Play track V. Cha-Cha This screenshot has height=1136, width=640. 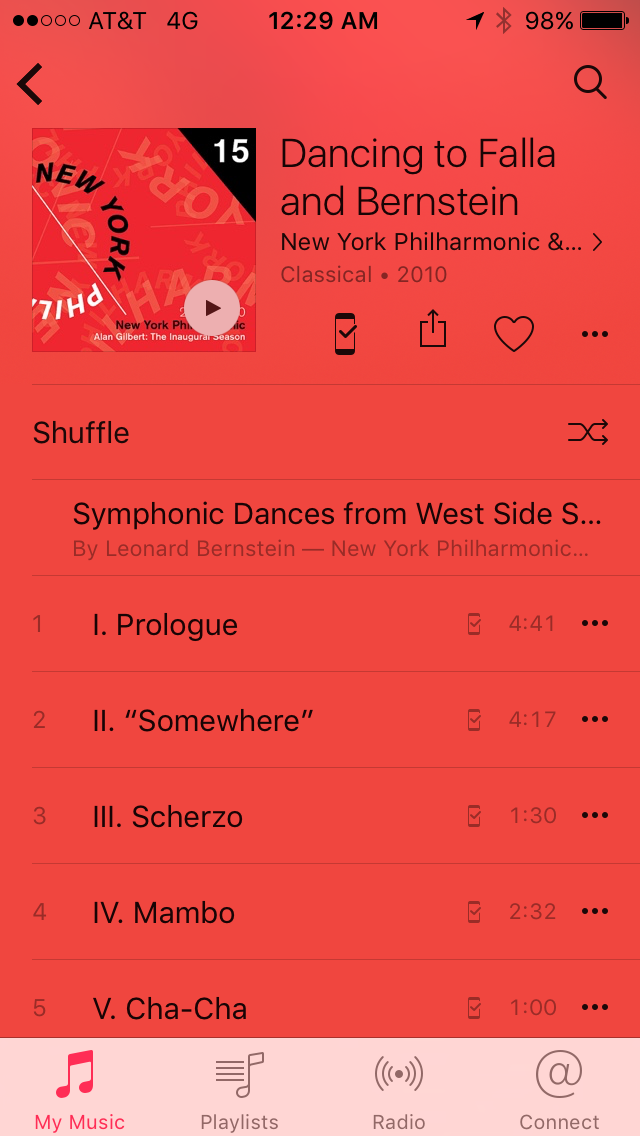coord(170,1008)
